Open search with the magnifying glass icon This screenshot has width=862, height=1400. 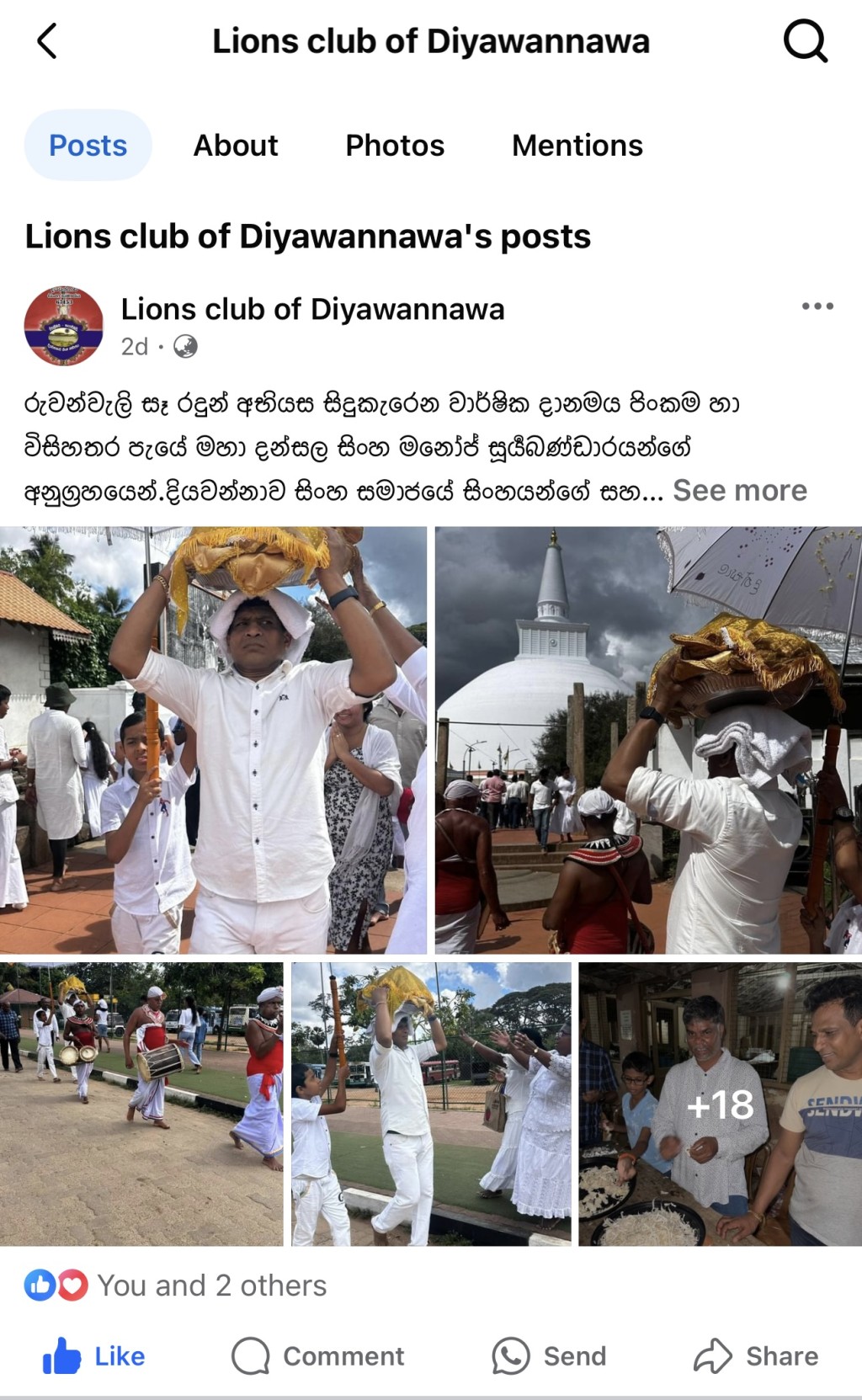806,40
